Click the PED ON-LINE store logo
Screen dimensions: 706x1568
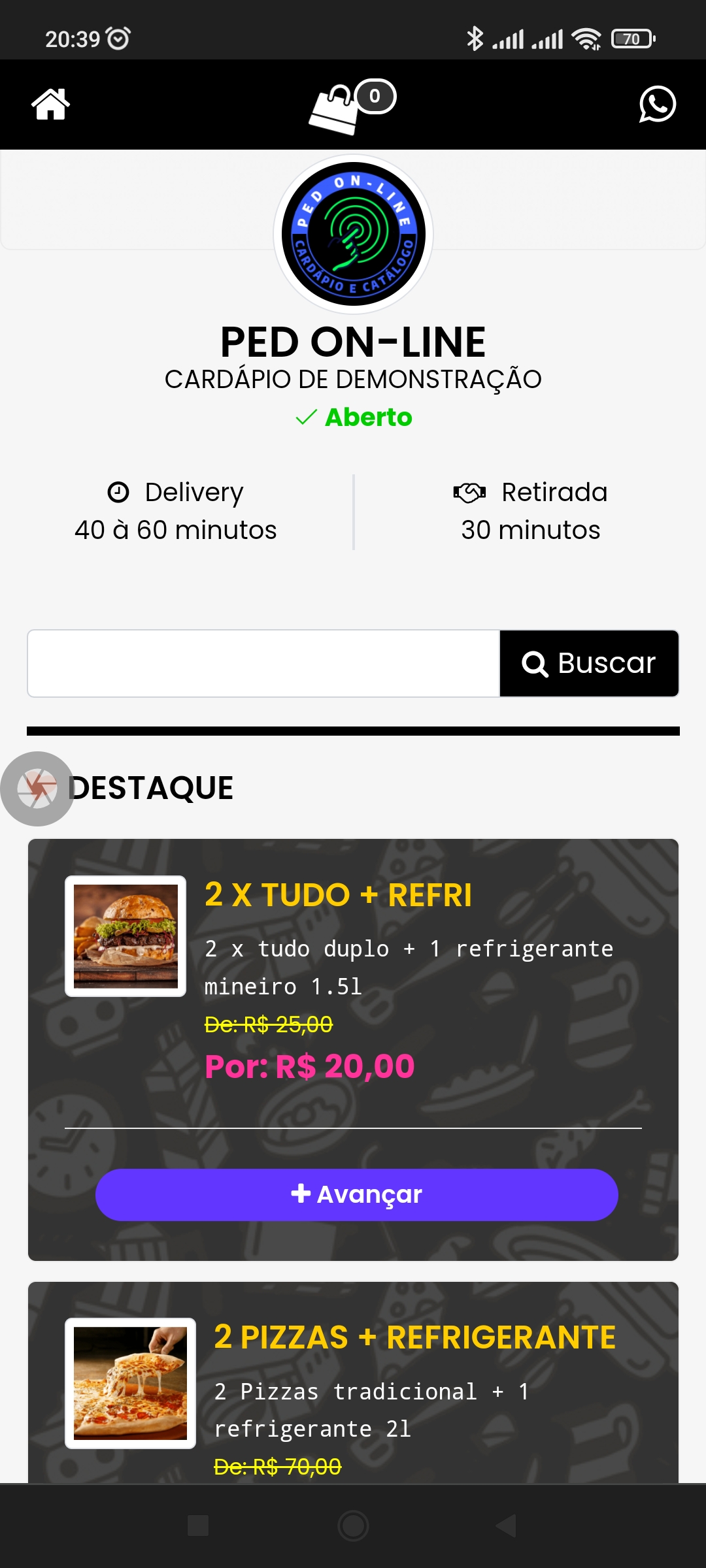coord(352,233)
